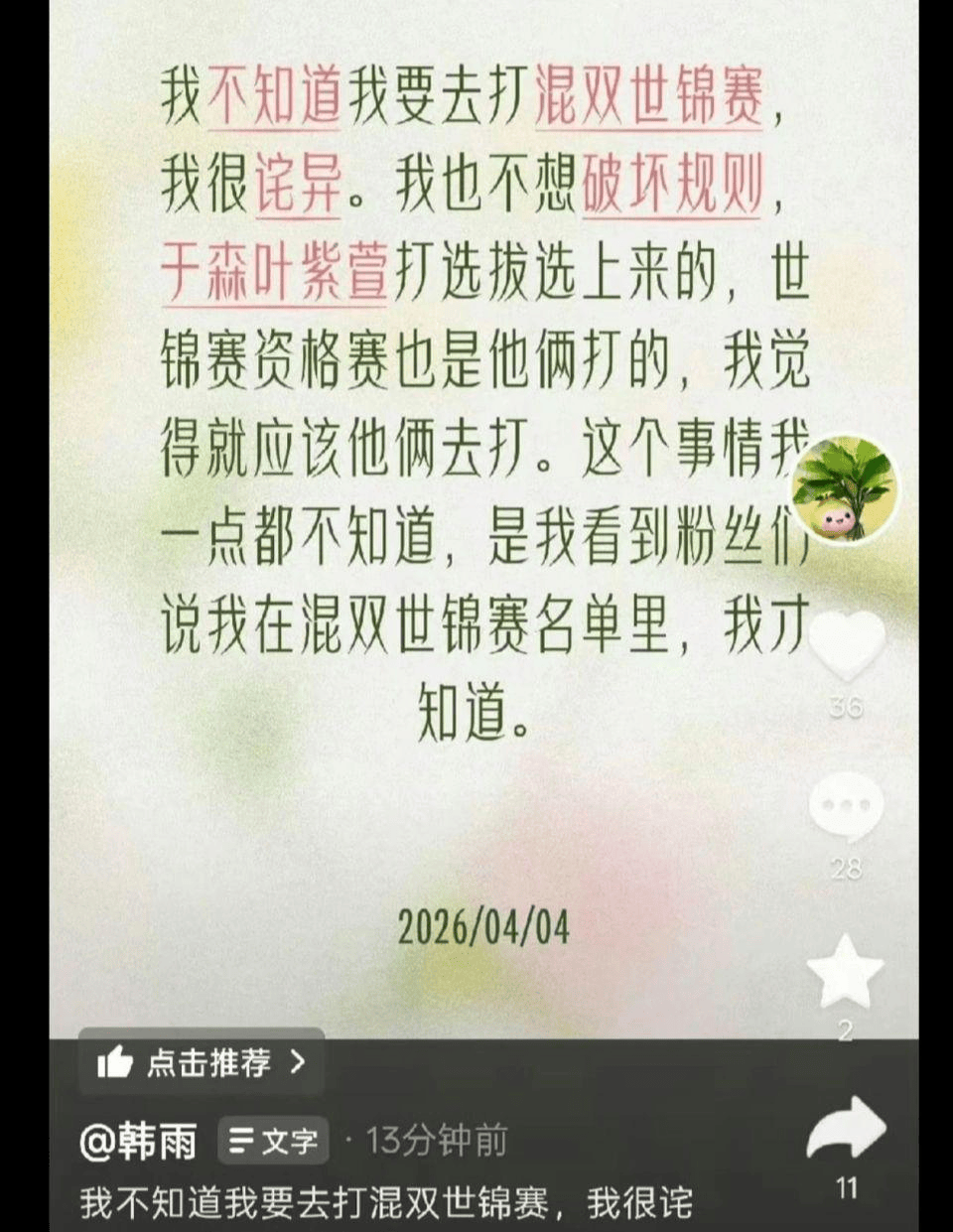
Task: Open the comments section
Action: tap(846, 806)
